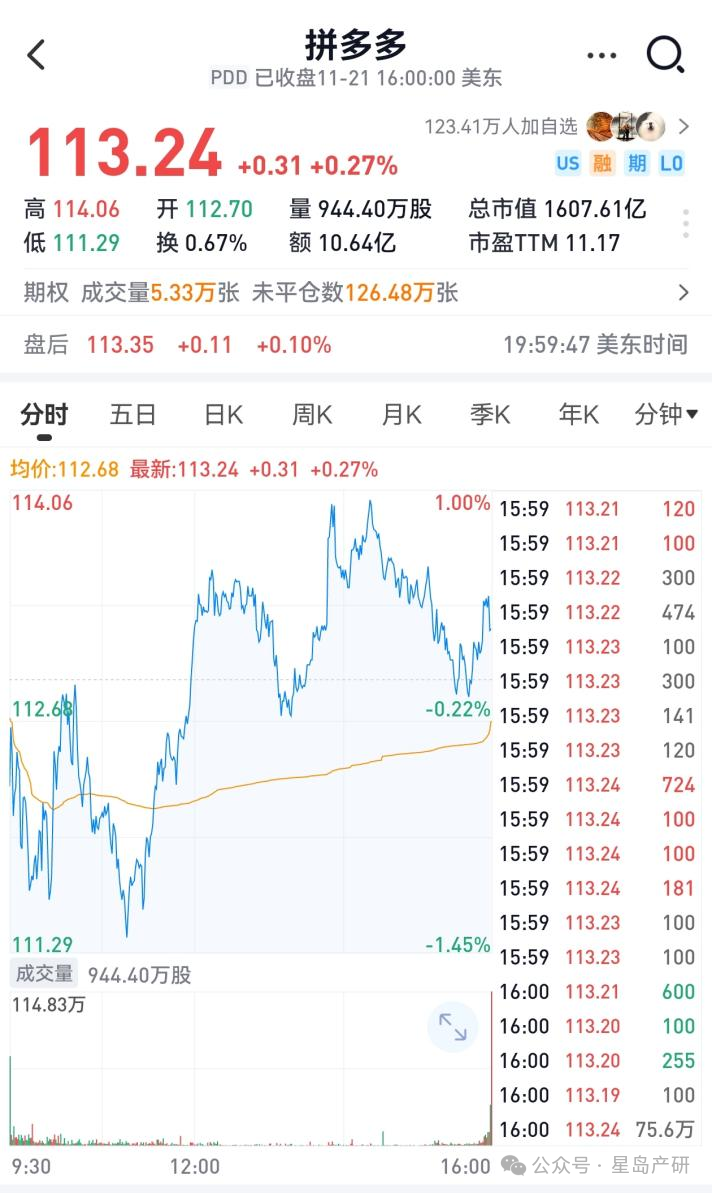This screenshot has width=712, height=1193.
Task: Select the 周K chart tab
Action: pyautogui.click(x=312, y=414)
